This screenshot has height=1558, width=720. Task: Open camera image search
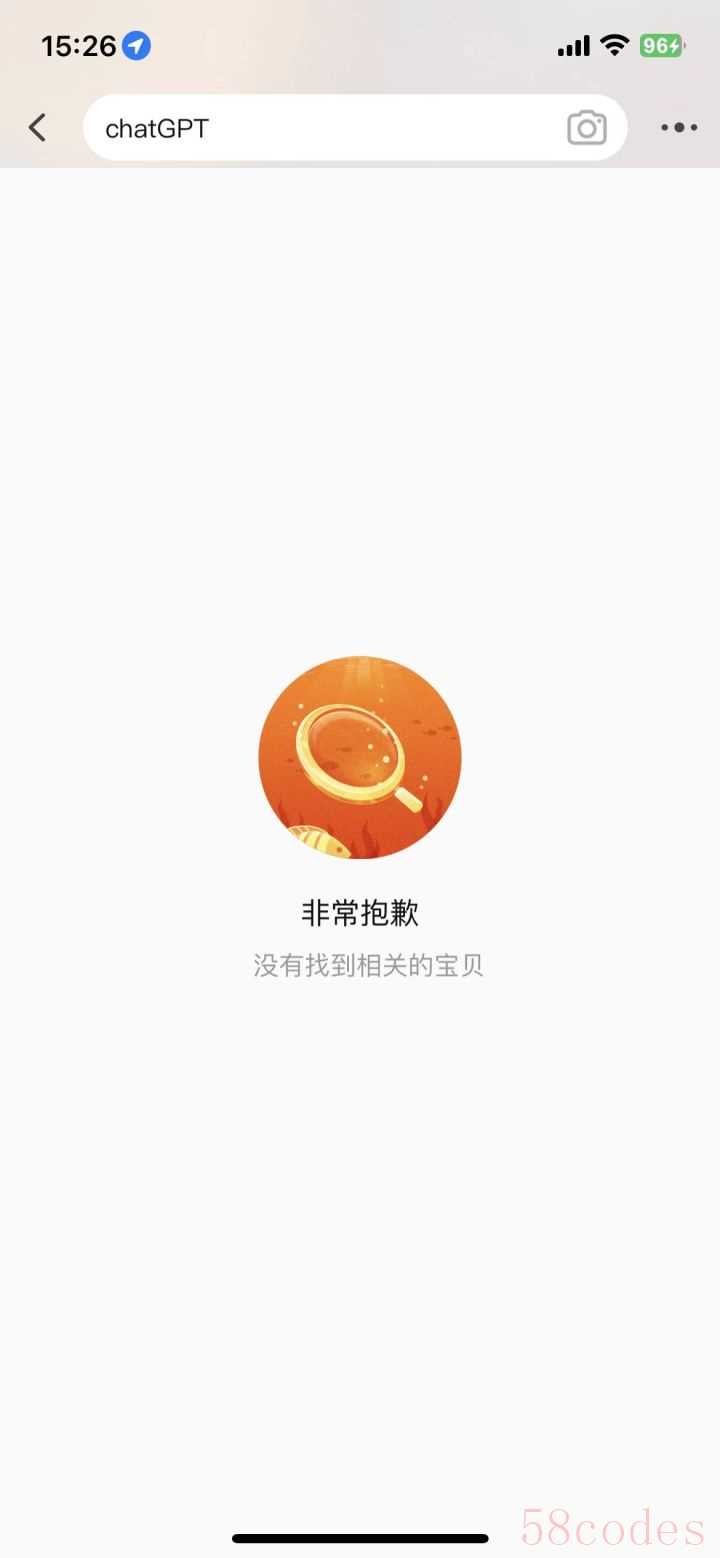click(587, 128)
